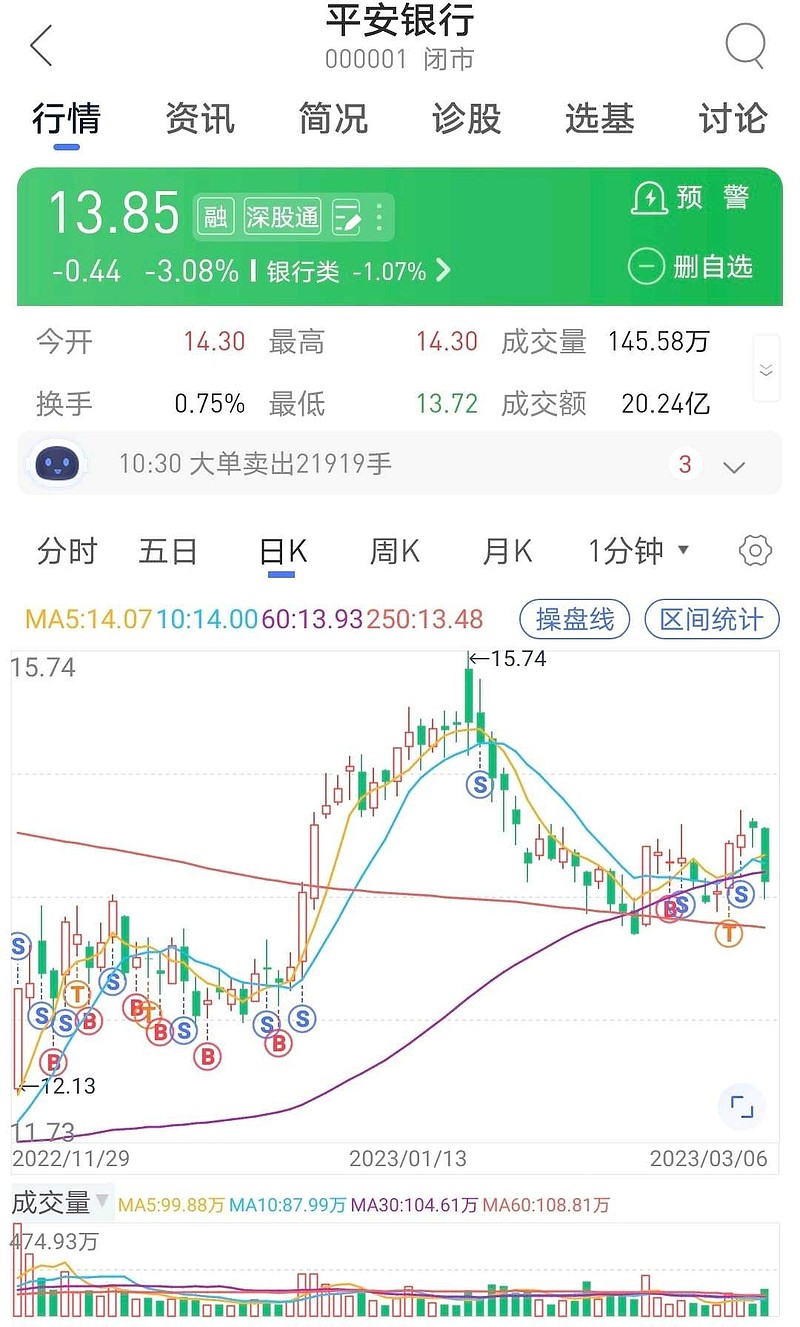Go back using the back arrow

click(41, 46)
